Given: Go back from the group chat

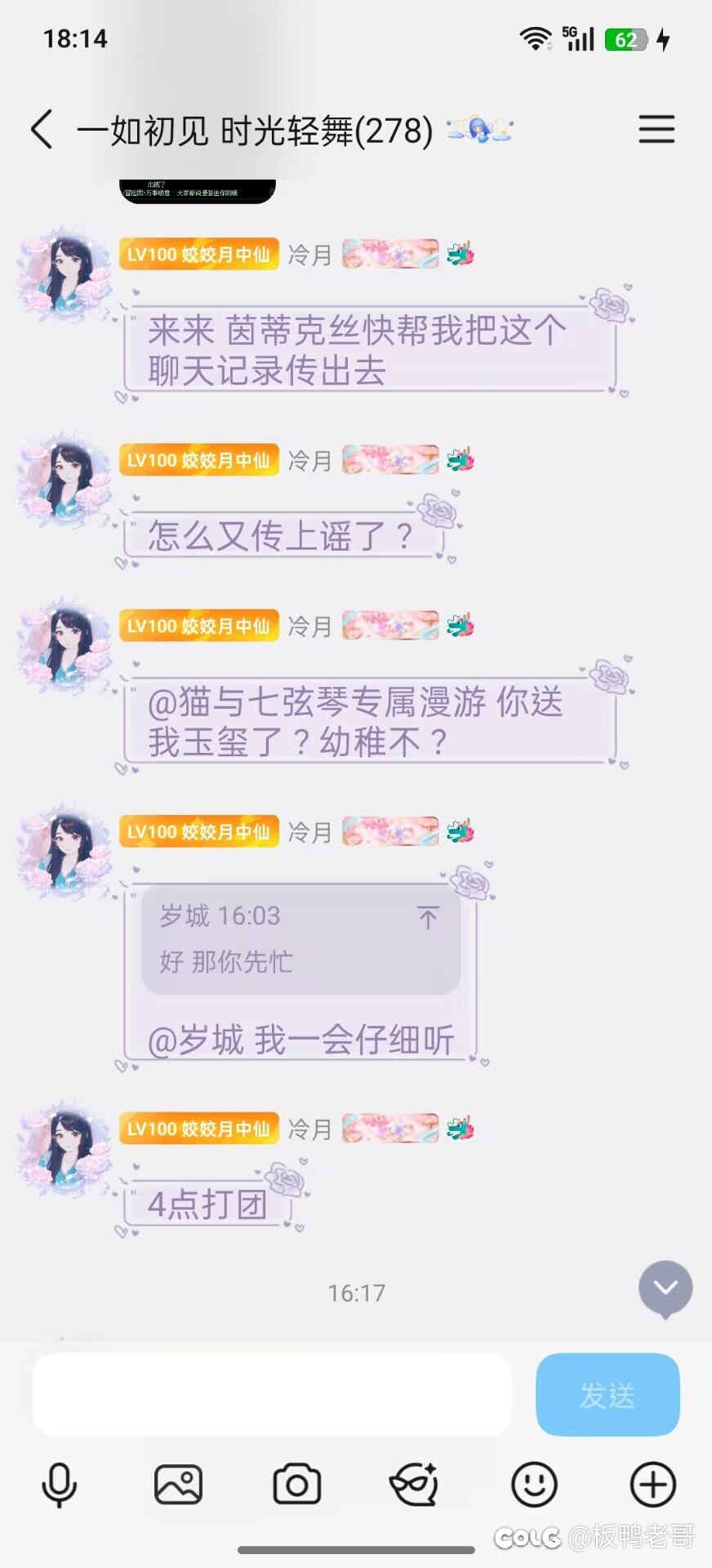Looking at the screenshot, I should pyautogui.click(x=42, y=130).
